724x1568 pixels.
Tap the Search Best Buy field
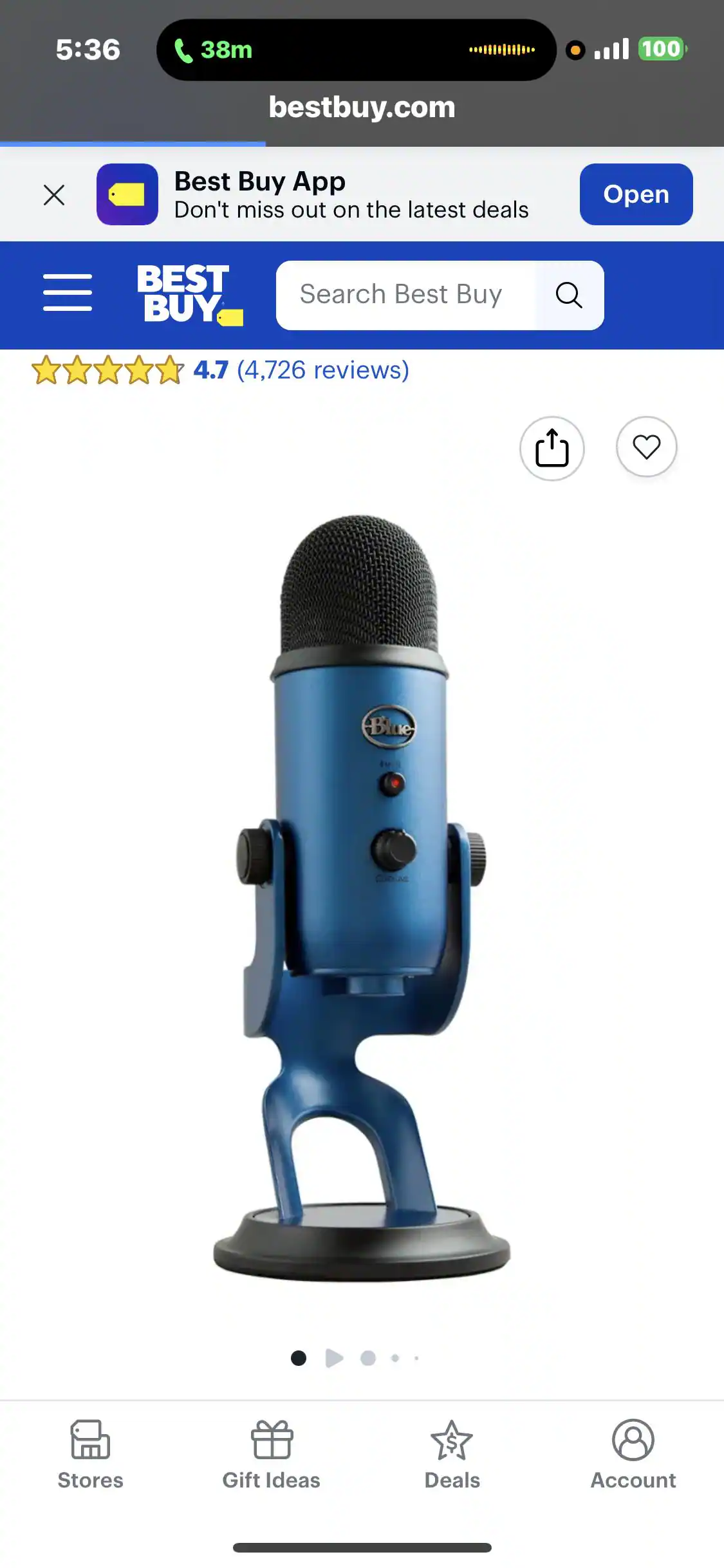(405, 295)
